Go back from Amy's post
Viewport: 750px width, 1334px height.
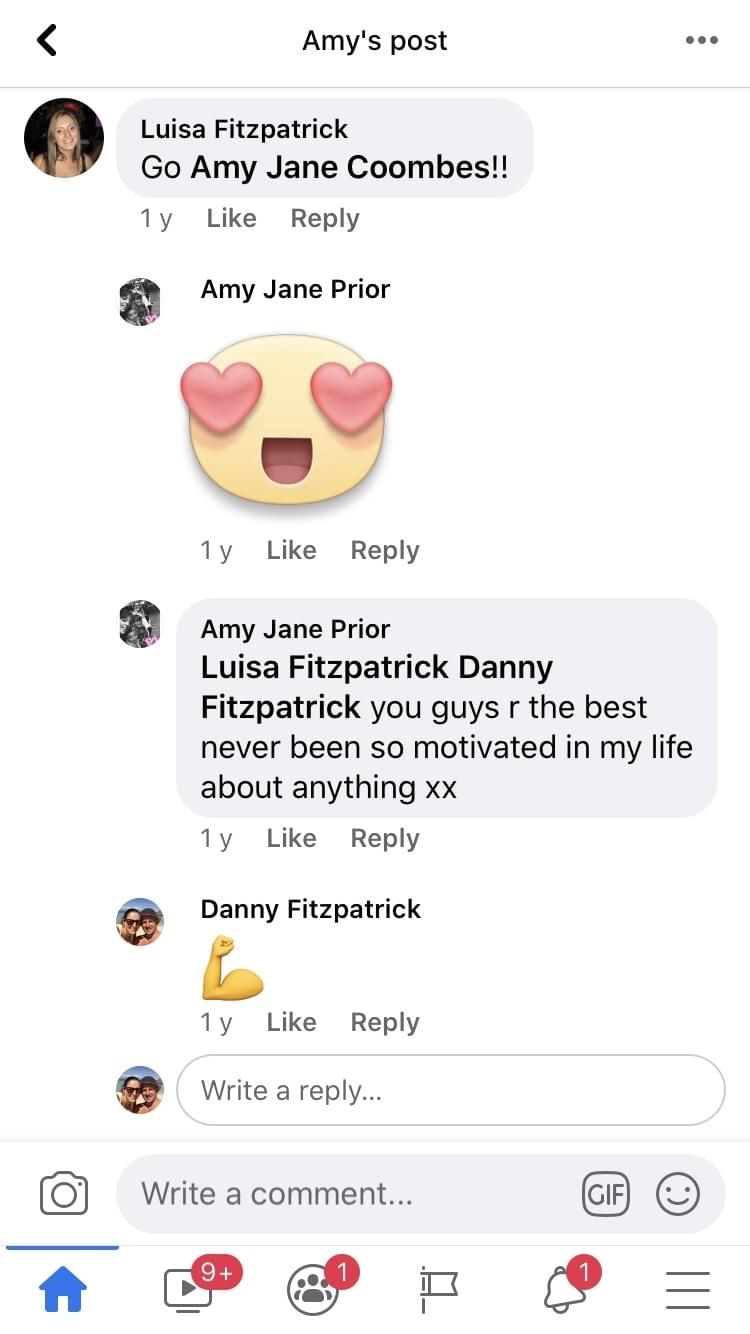point(47,41)
